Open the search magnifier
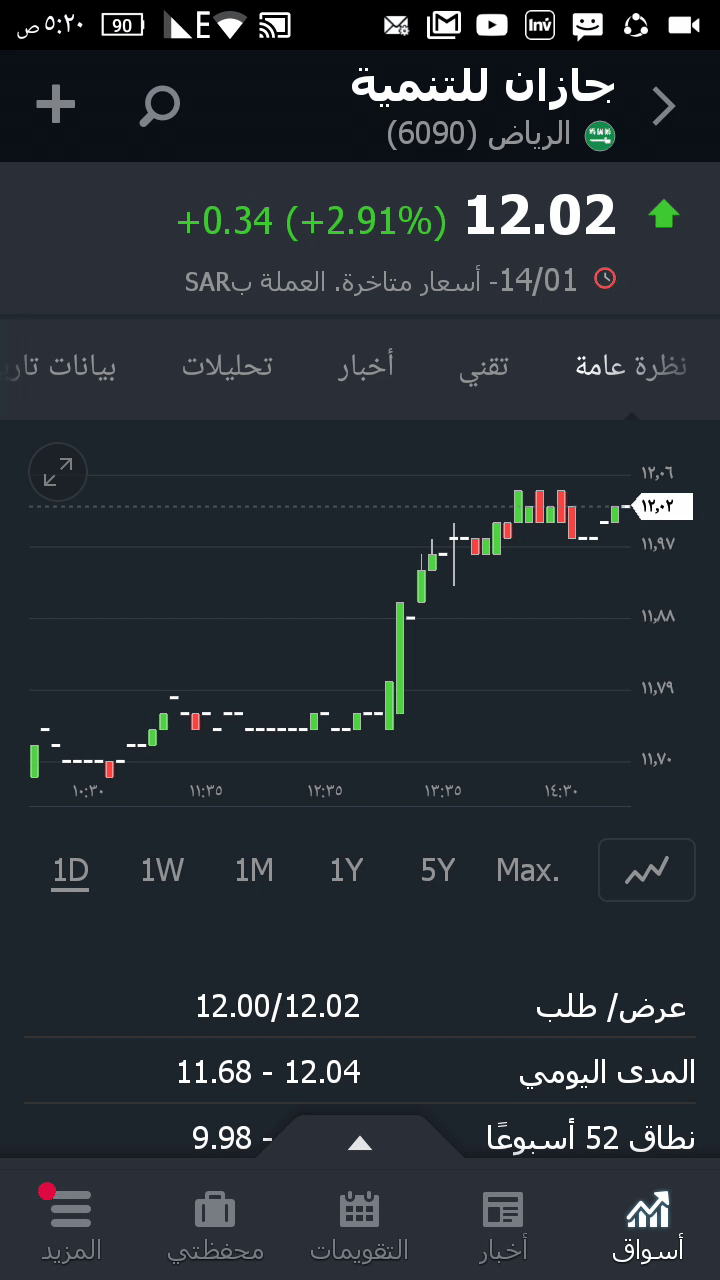This screenshot has width=720, height=1280. click(160, 105)
